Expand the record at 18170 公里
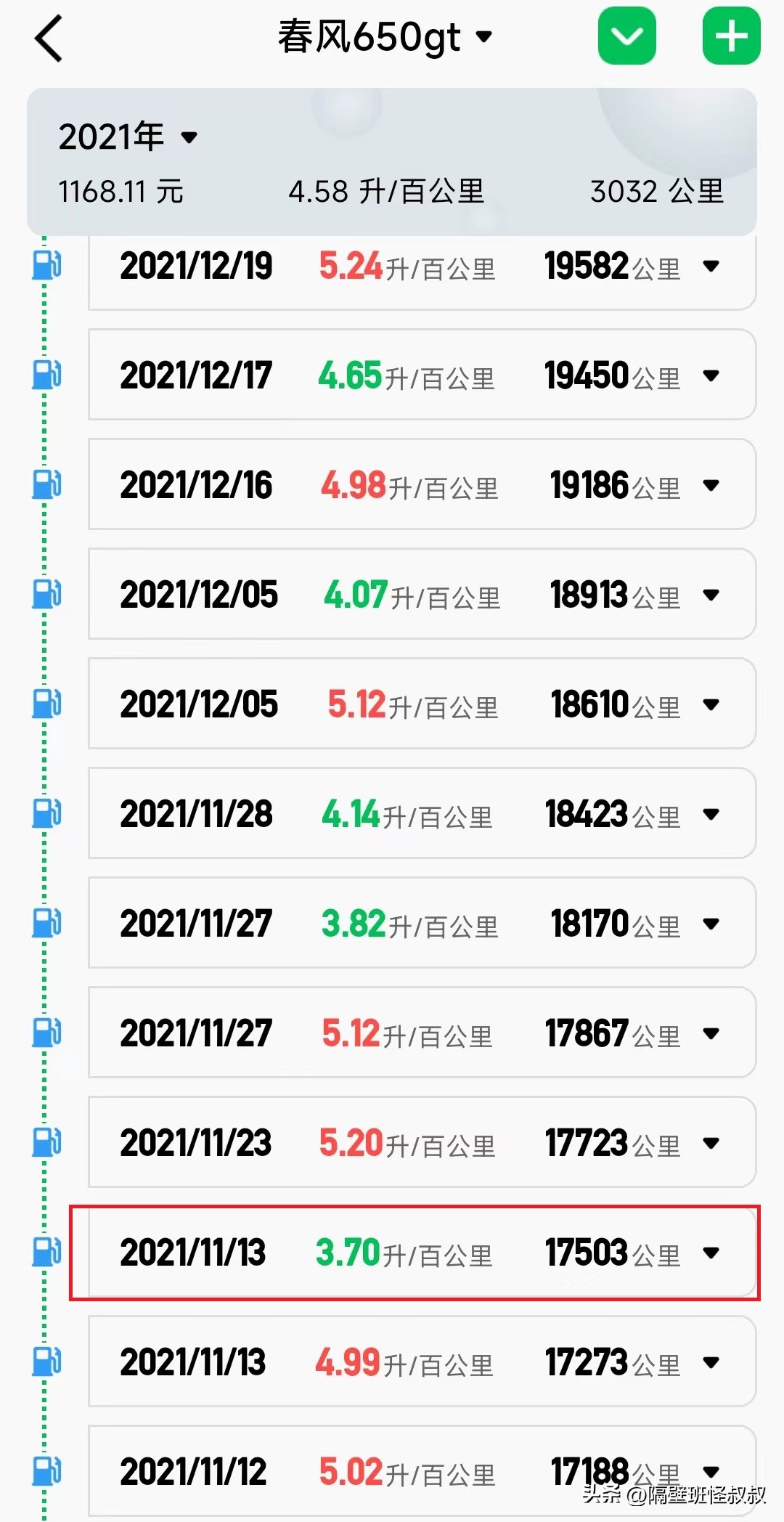The height and width of the screenshot is (1522, 784). pos(711,924)
